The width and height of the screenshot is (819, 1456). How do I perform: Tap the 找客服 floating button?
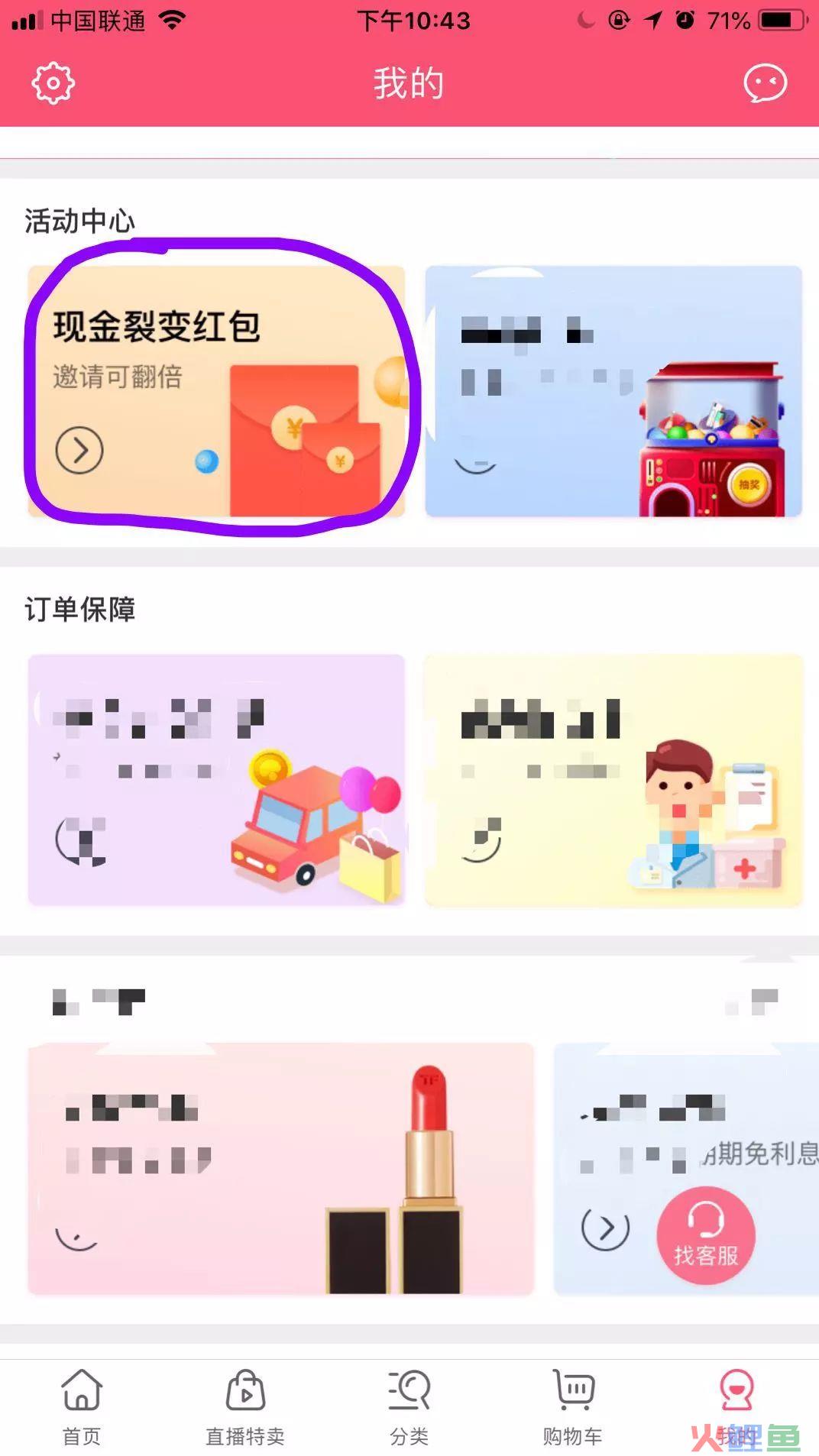[x=706, y=1235]
